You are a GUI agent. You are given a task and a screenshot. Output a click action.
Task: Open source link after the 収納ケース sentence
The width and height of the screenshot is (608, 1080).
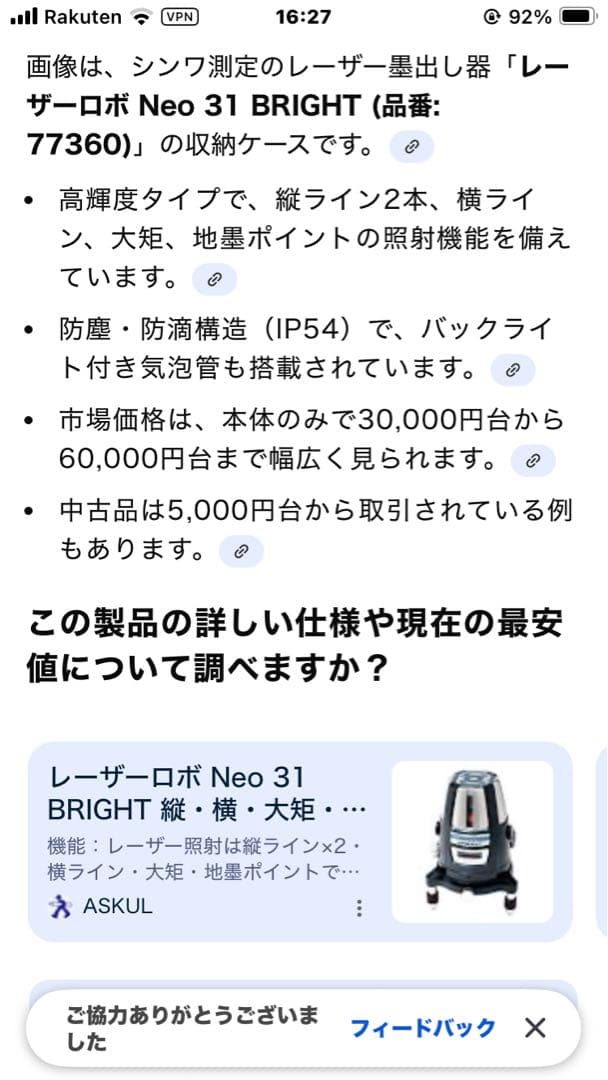pyautogui.click(x=411, y=146)
